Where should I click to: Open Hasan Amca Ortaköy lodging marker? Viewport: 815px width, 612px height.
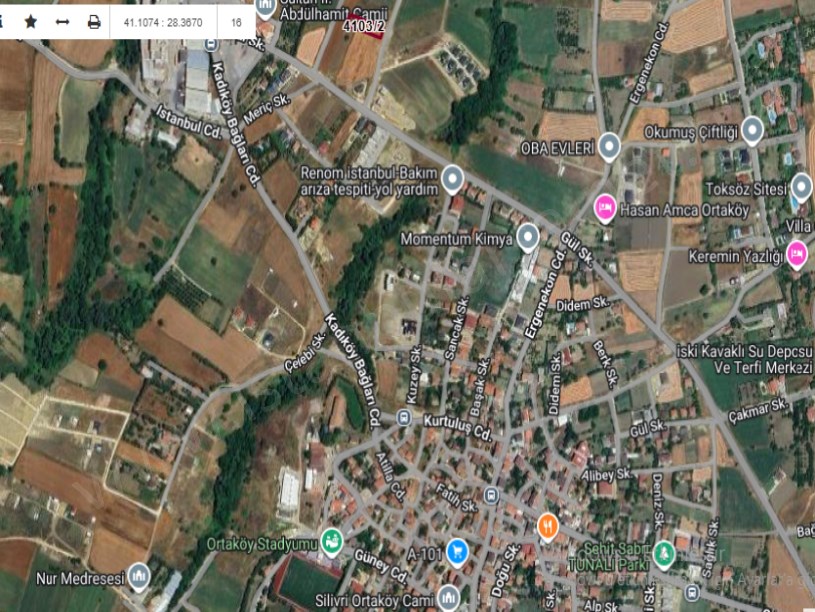(604, 209)
